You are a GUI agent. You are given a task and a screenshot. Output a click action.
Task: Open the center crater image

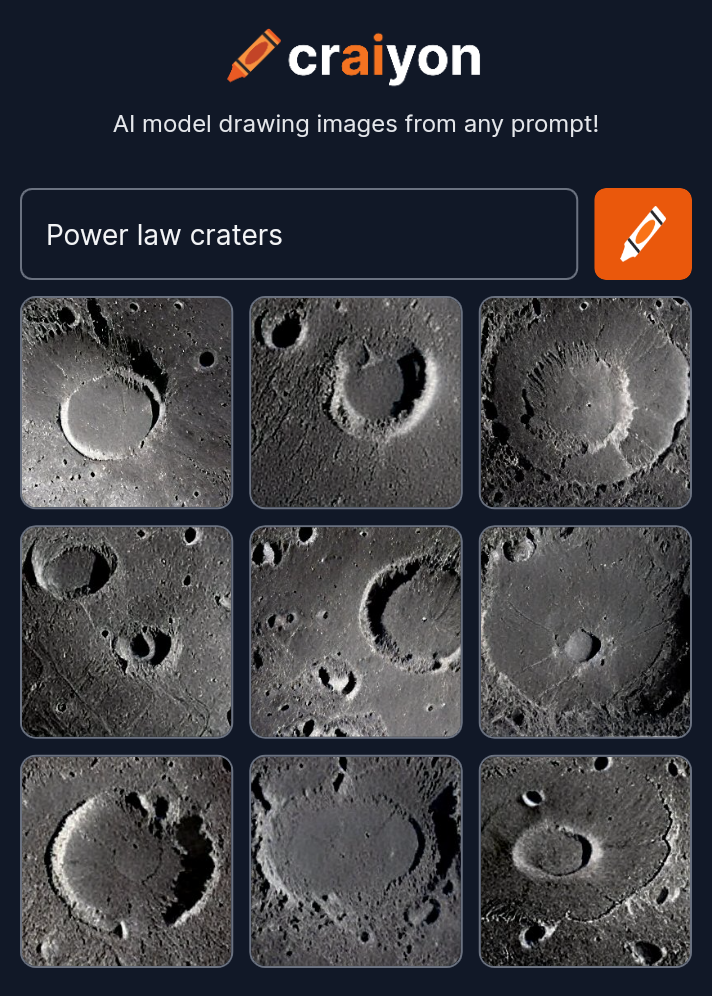[x=356, y=632]
